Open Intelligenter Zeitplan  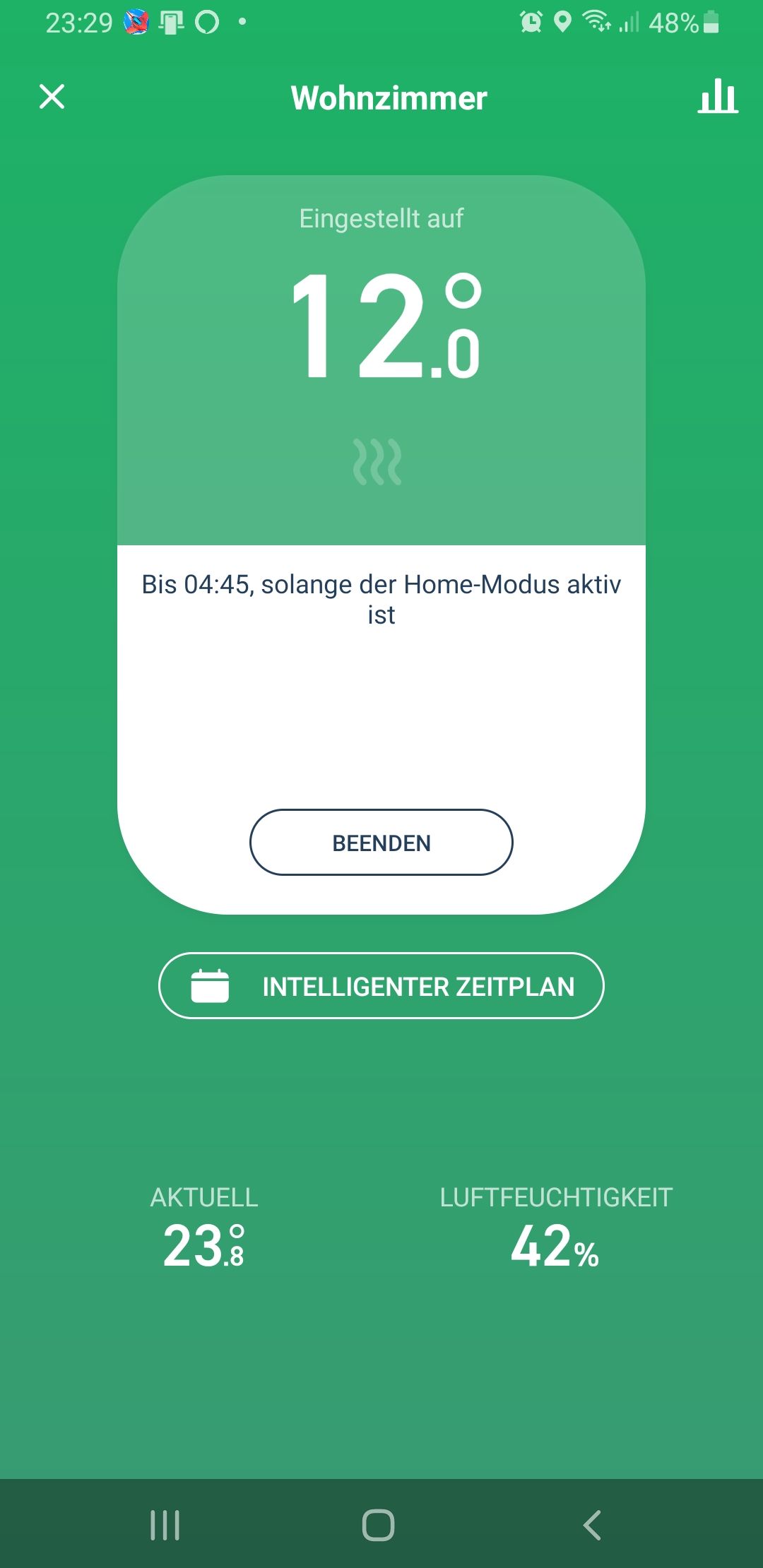[381, 986]
